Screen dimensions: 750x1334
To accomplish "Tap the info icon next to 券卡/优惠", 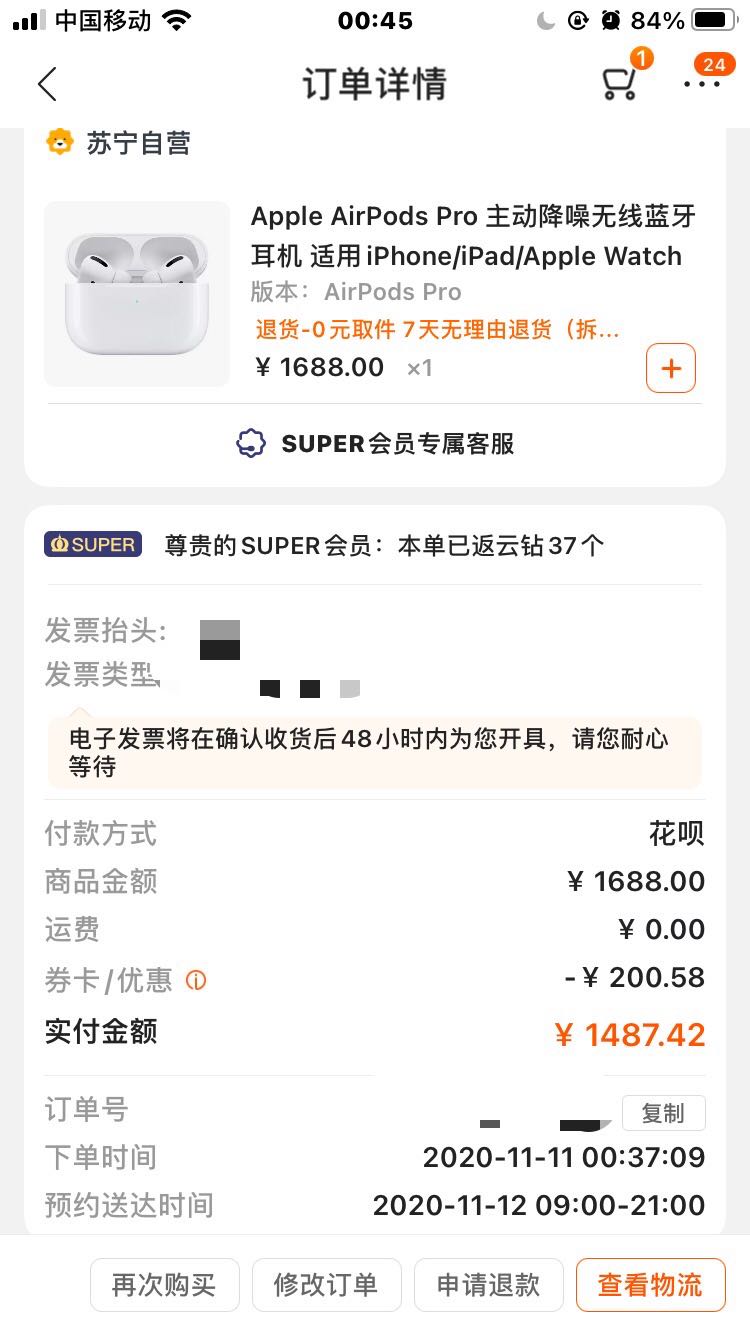I will (x=196, y=981).
